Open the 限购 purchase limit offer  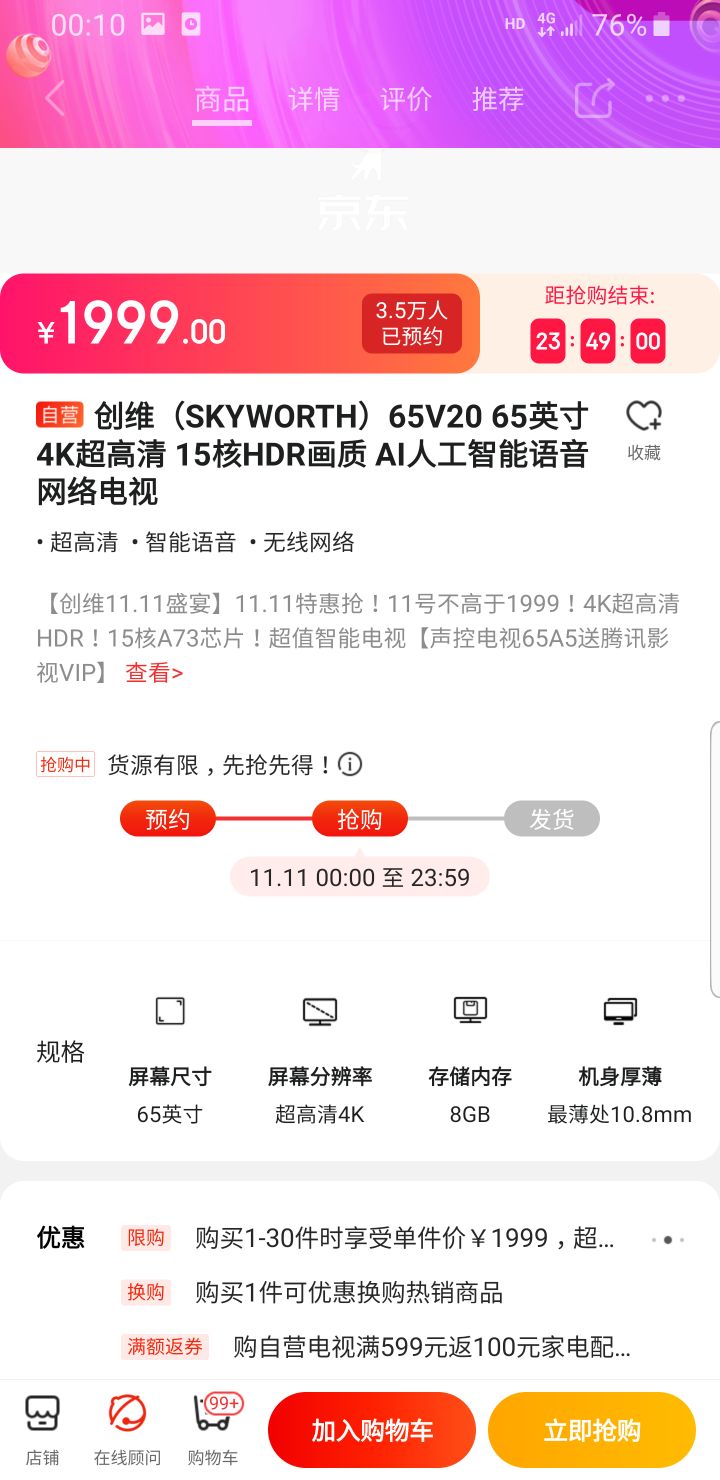click(404, 1238)
